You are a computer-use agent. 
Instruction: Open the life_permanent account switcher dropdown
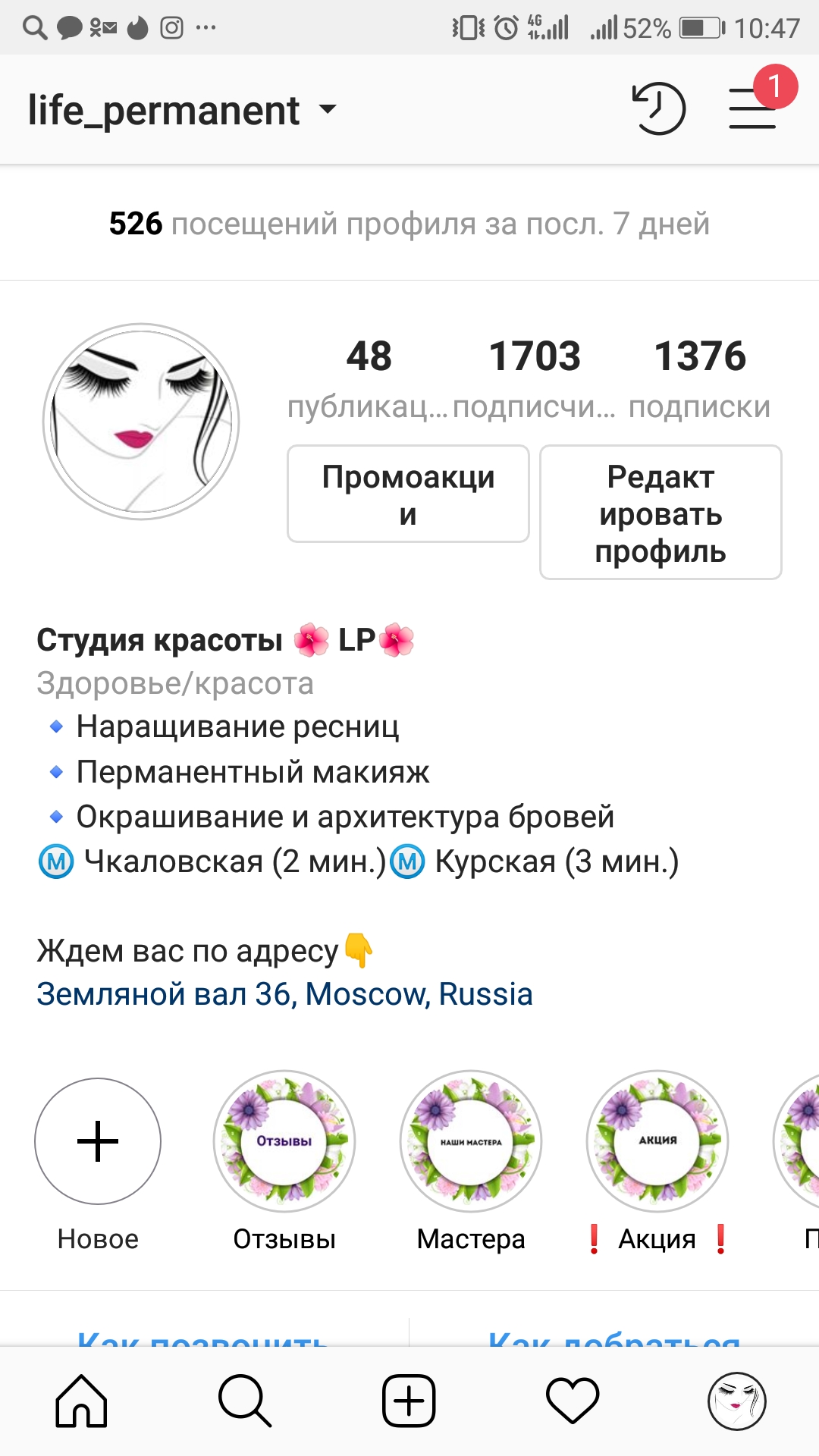pos(182,111)
